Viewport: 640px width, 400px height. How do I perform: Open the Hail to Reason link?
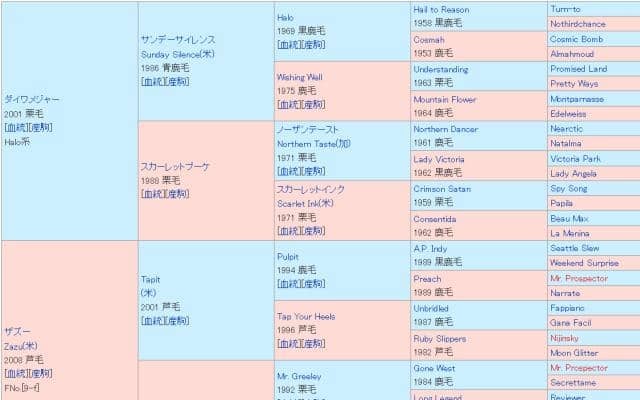441,9
